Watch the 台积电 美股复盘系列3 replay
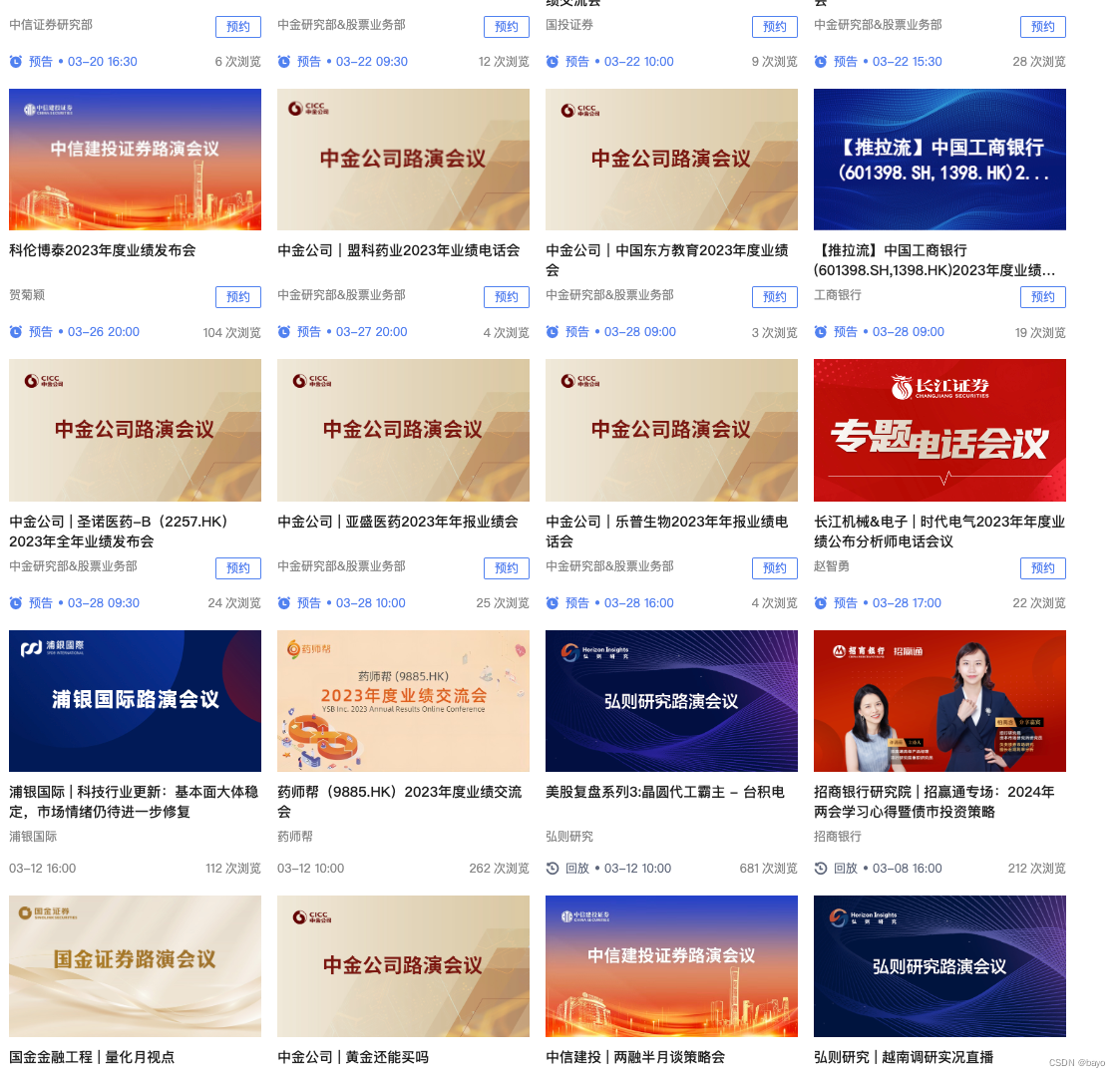Viewport: 1120px width, 1077px height. coord(671,701)
